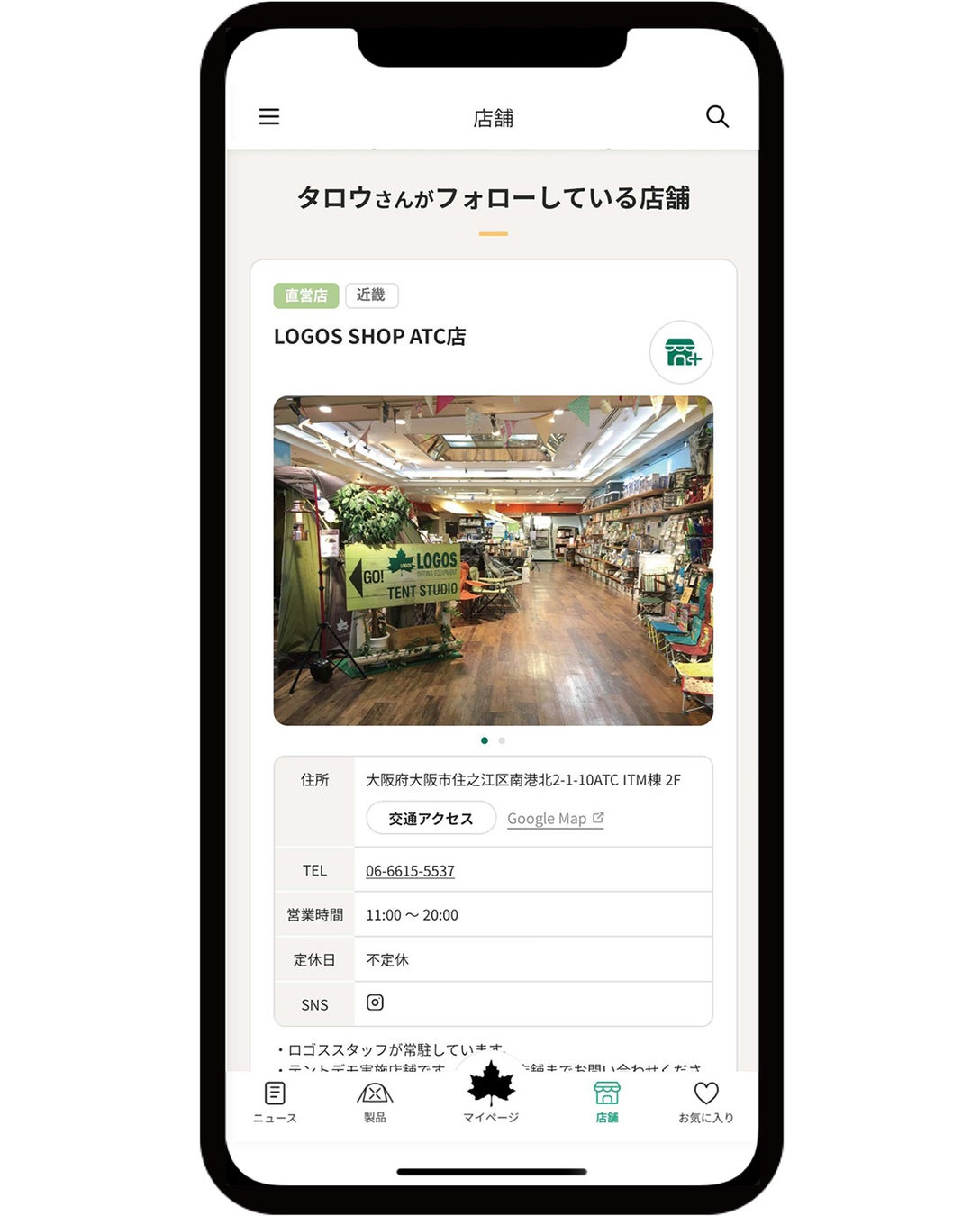Open search with the magnifier icon
The width and height of the screenshot is (980, 1216).
click(717, 116)
